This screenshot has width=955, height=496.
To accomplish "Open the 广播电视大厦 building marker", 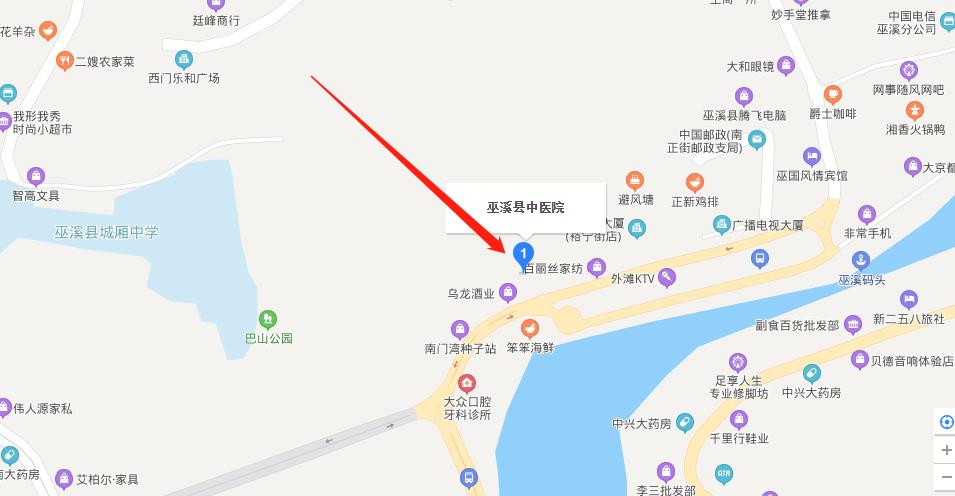I will (x=722, y=225).
